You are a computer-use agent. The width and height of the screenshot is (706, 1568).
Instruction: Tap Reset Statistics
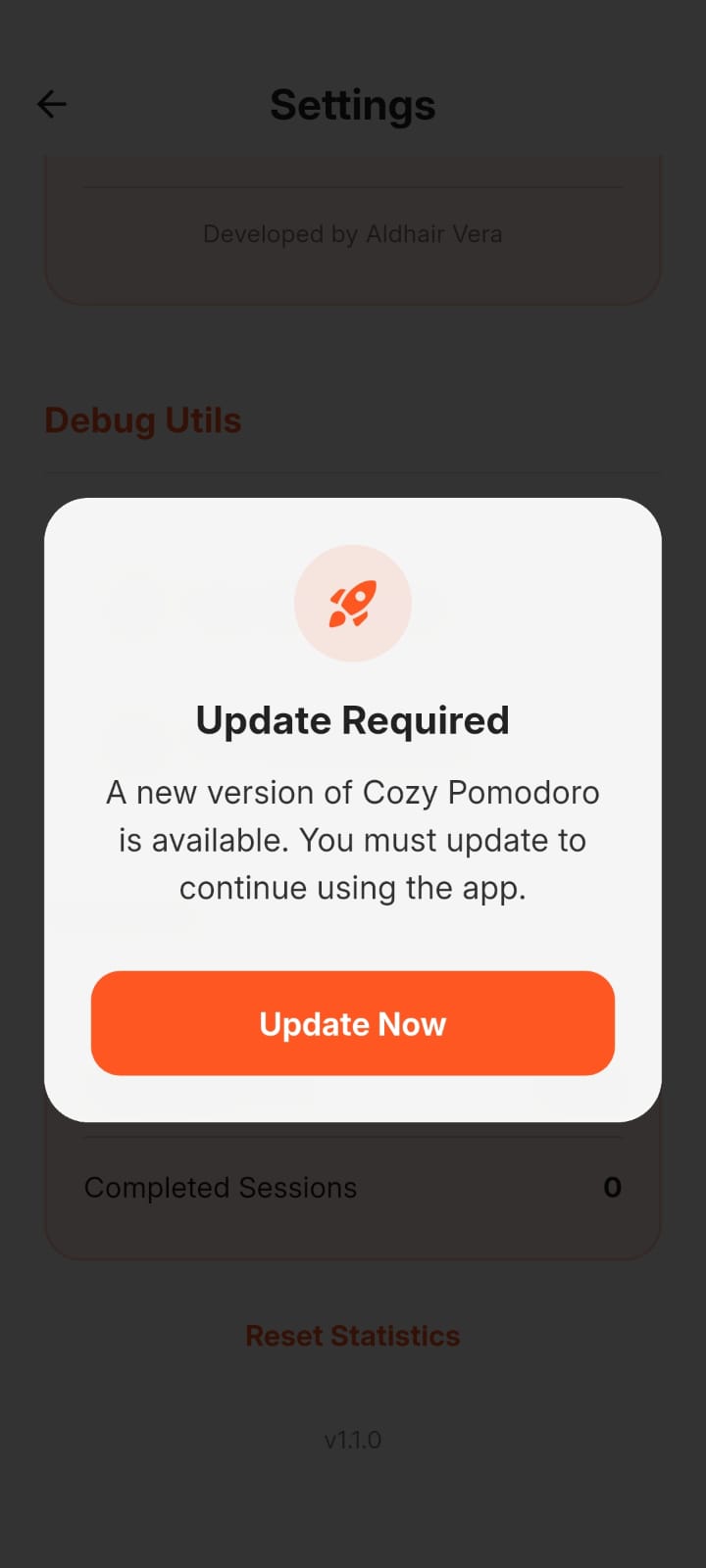point(353,1335)
